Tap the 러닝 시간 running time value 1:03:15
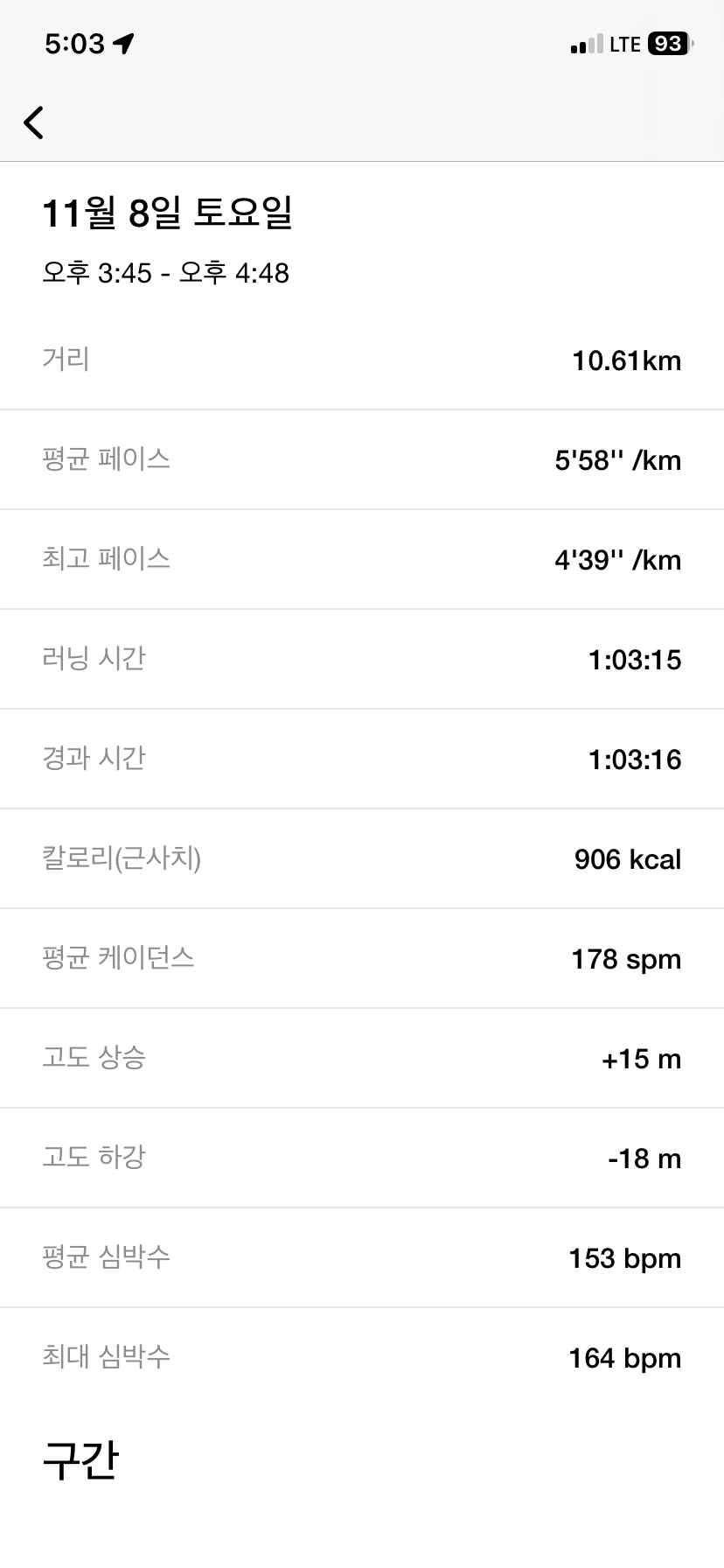 point(632,659)
